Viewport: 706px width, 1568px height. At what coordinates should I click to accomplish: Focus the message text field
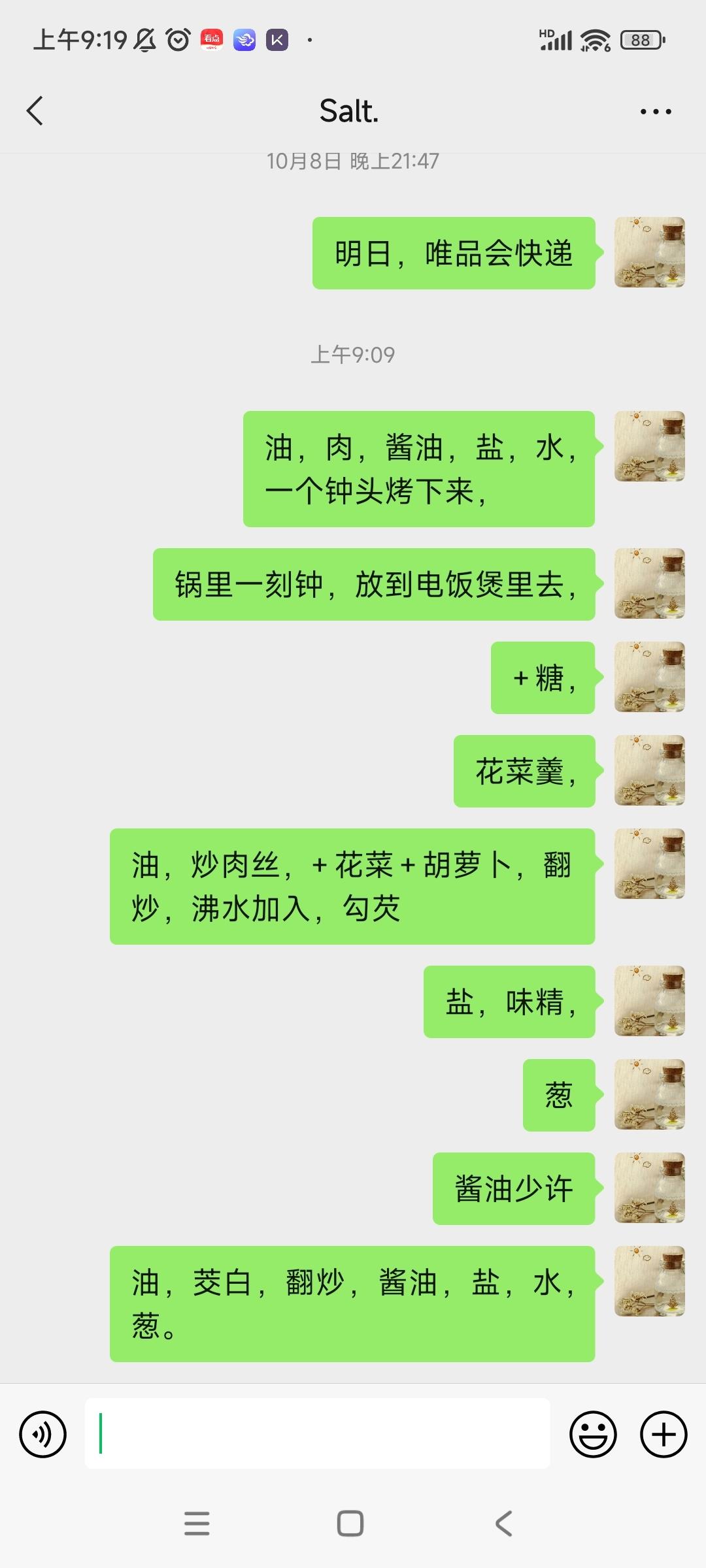pos(318,1433)
